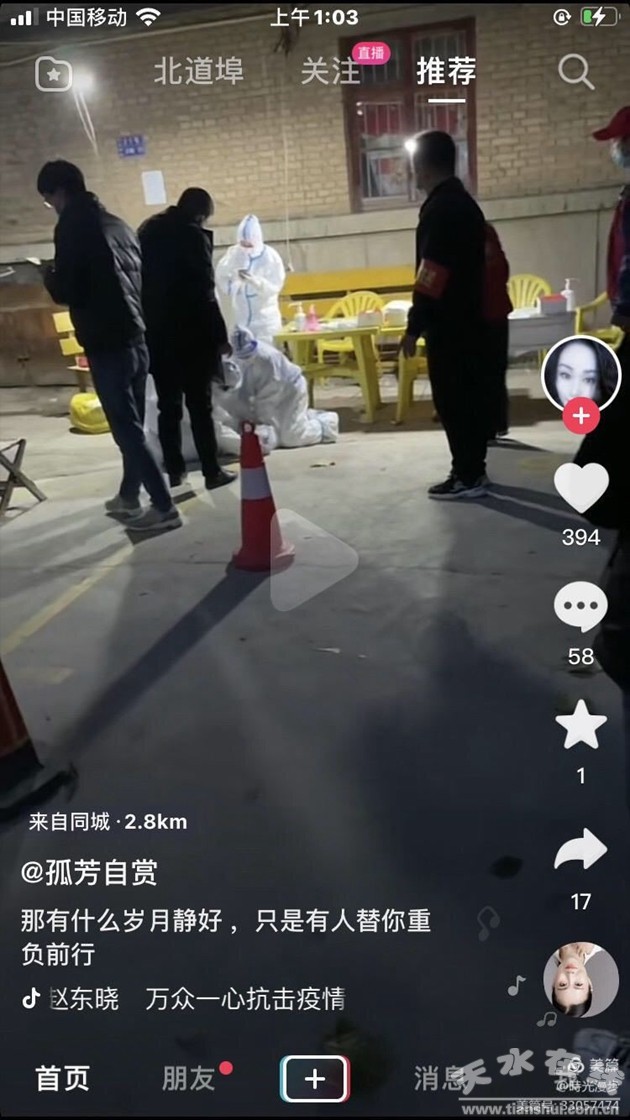The width and height of the screenshot is (630, 1120).
Task: Open the spinning music disc
Action: 580,980
